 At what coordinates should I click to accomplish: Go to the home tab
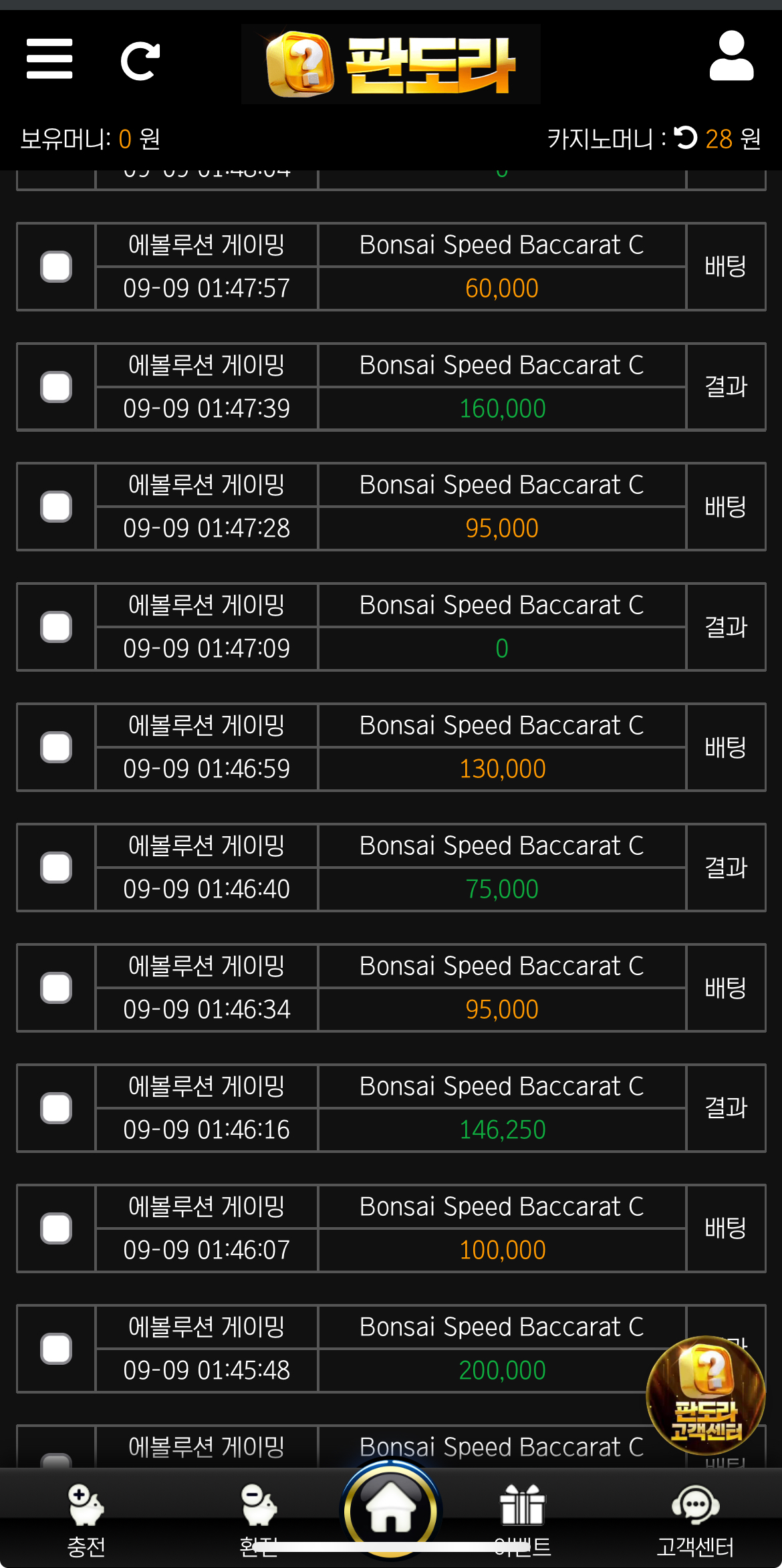point(391,1512)
